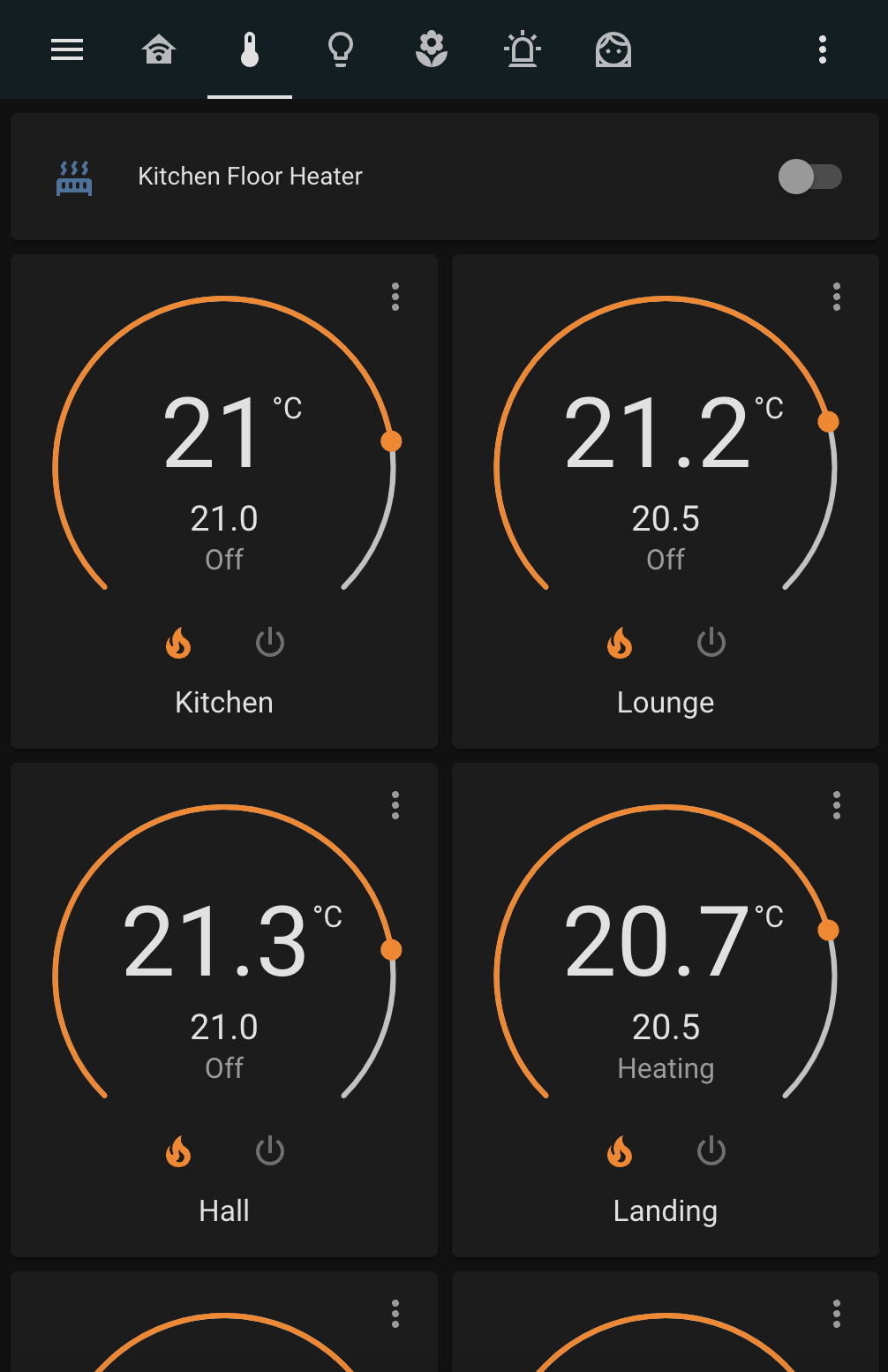Viewport: 888px width, 1372px height.
Task: Select the person face view icon
Action: tap(613, 49)
